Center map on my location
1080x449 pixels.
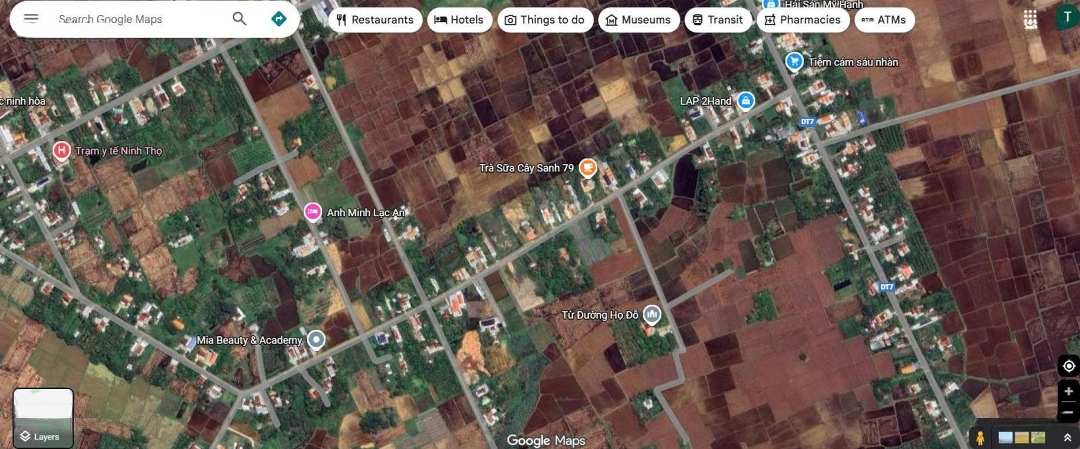pyautogui.click(x=1068, y=366)
